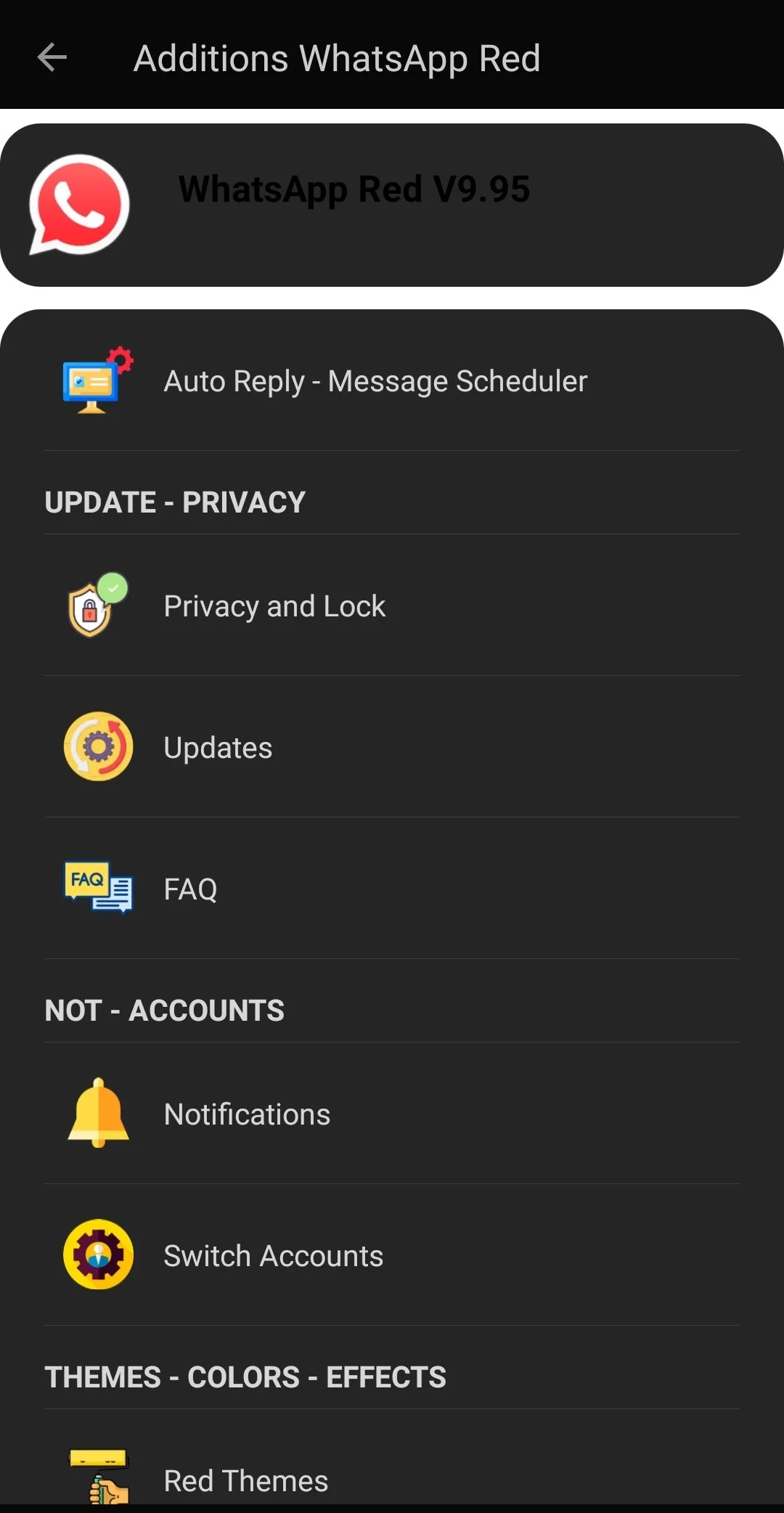Open the Privacy and Lock settings
784x1513 pixels.
[x=274, y=605]
